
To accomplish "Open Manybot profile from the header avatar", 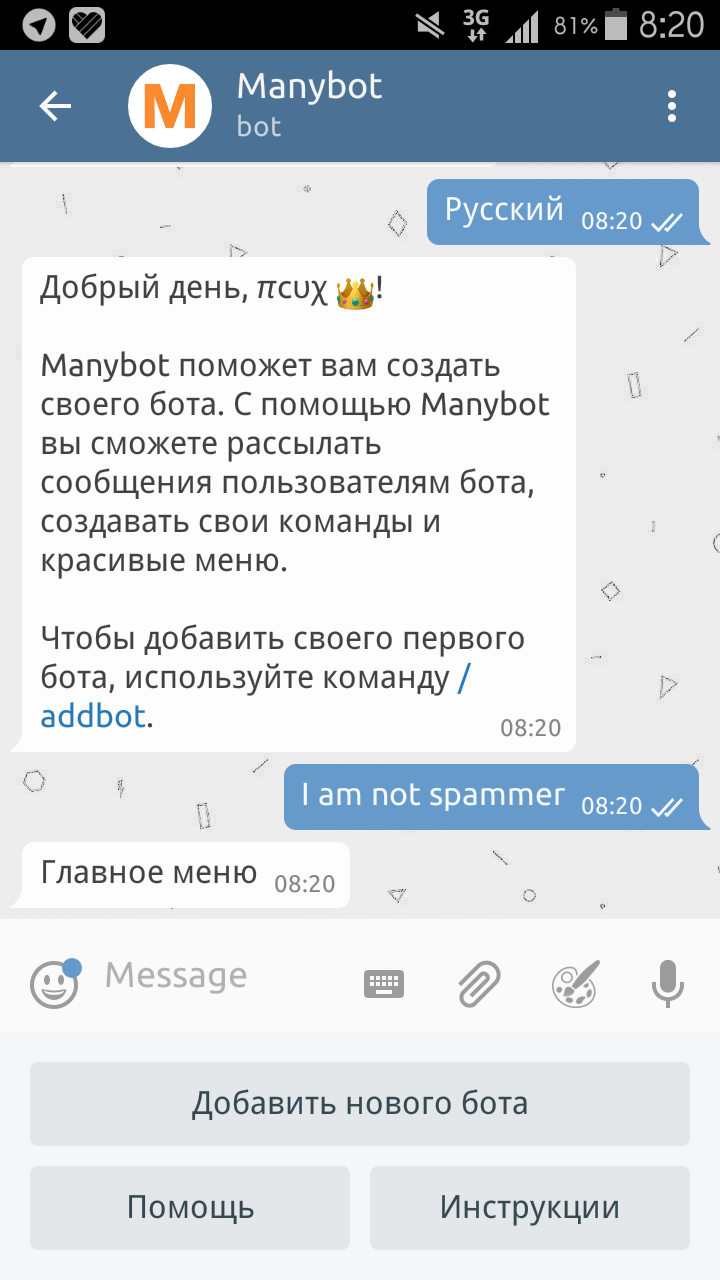I will coord(170,106).
